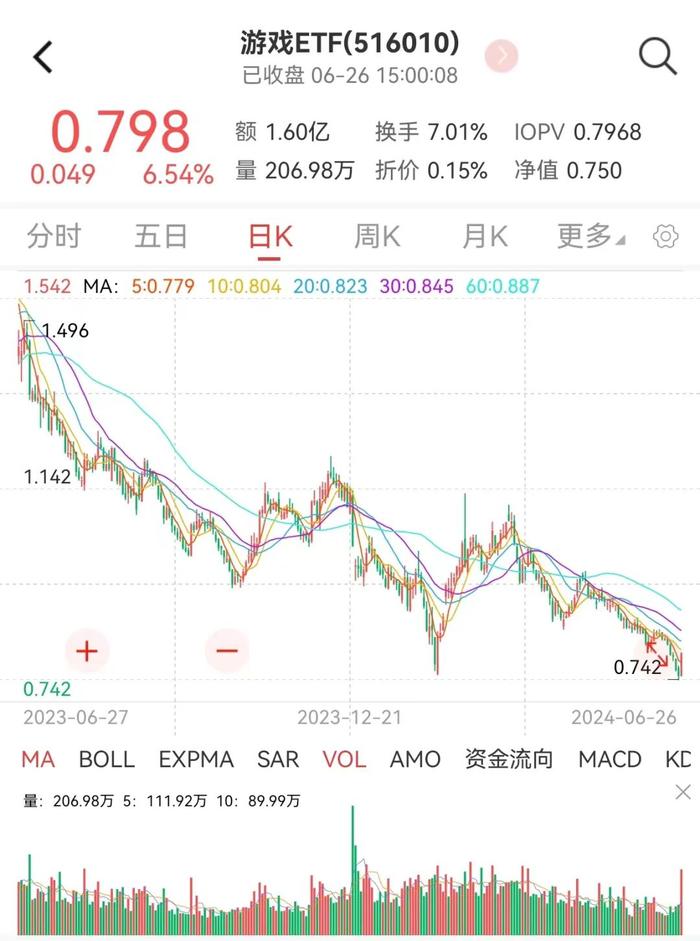Open the search magnifier icon

click(x=657, y=56)
